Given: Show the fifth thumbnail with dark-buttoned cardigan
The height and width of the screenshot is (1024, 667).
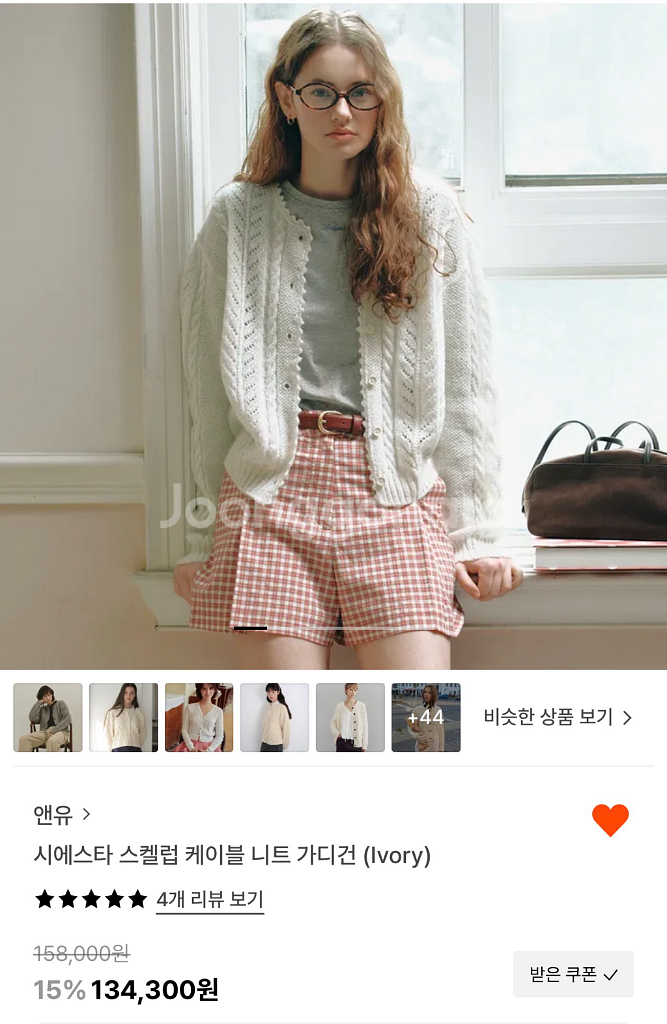Looking at the screenshot, I should coord(350,717).
